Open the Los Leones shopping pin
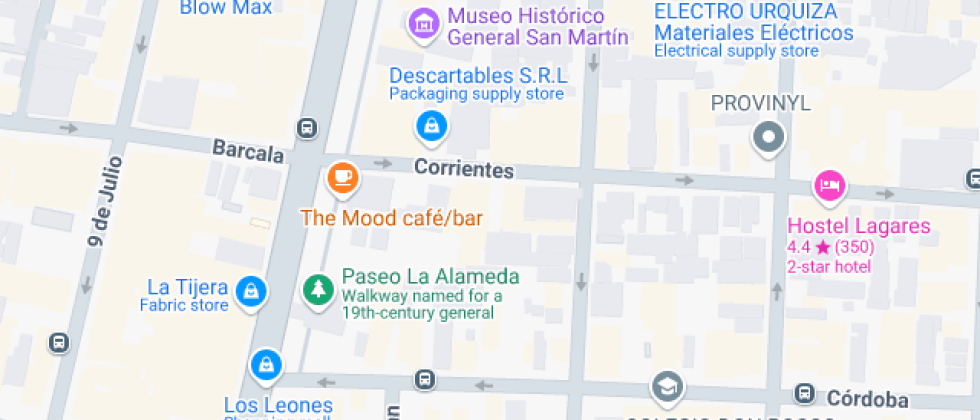This screenshot has height=420, width=980. (265, 364)
